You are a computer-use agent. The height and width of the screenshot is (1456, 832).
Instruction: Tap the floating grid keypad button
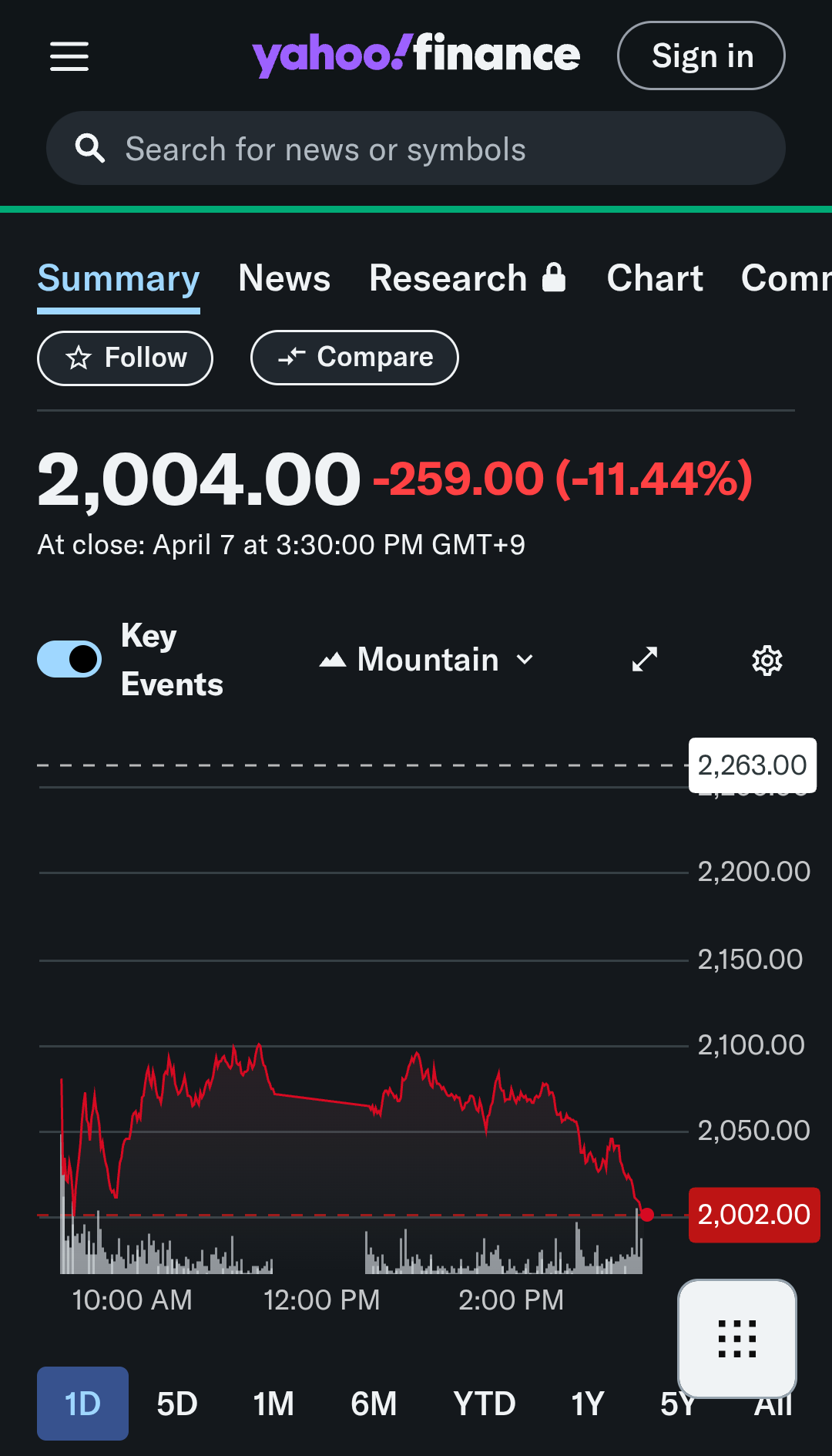click(737, 1338)
